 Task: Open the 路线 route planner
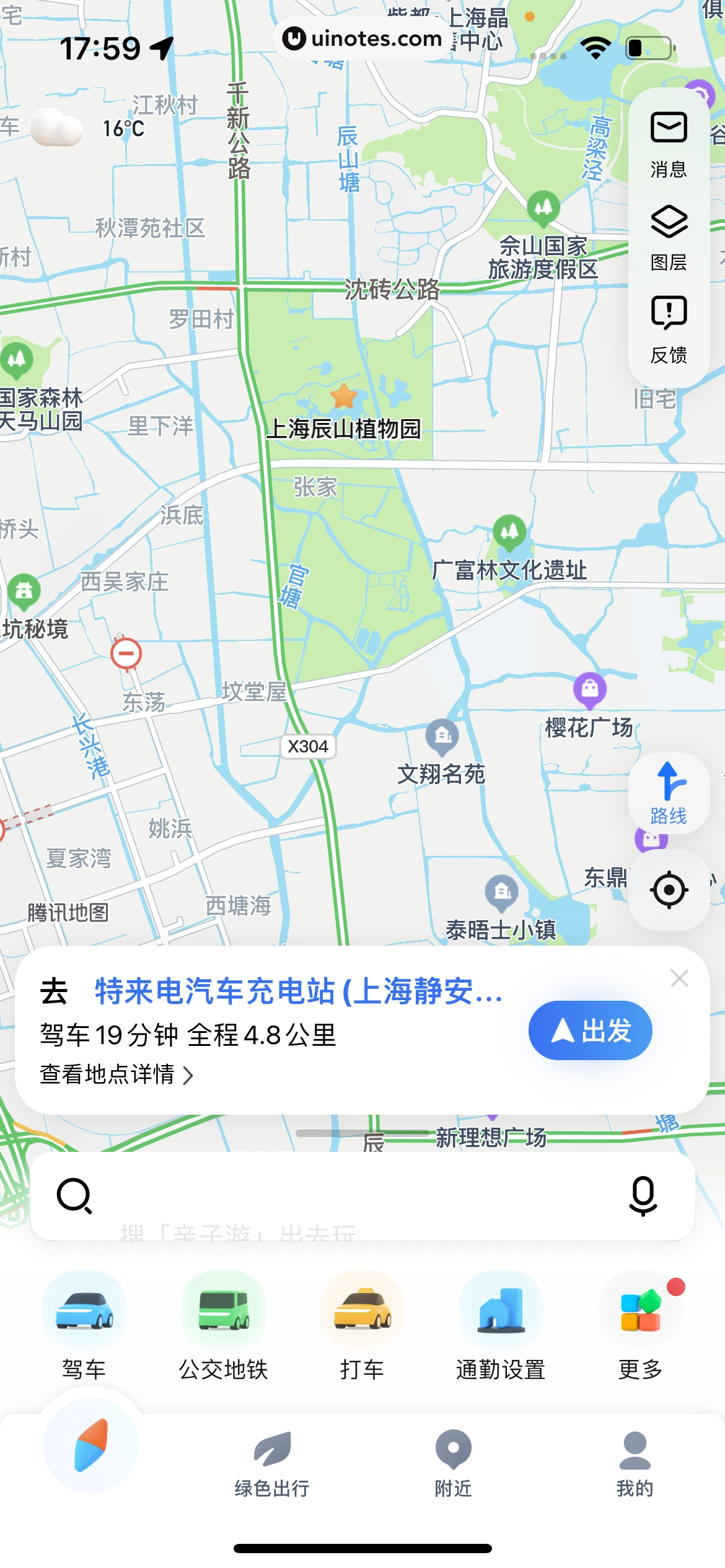[669, 793]
